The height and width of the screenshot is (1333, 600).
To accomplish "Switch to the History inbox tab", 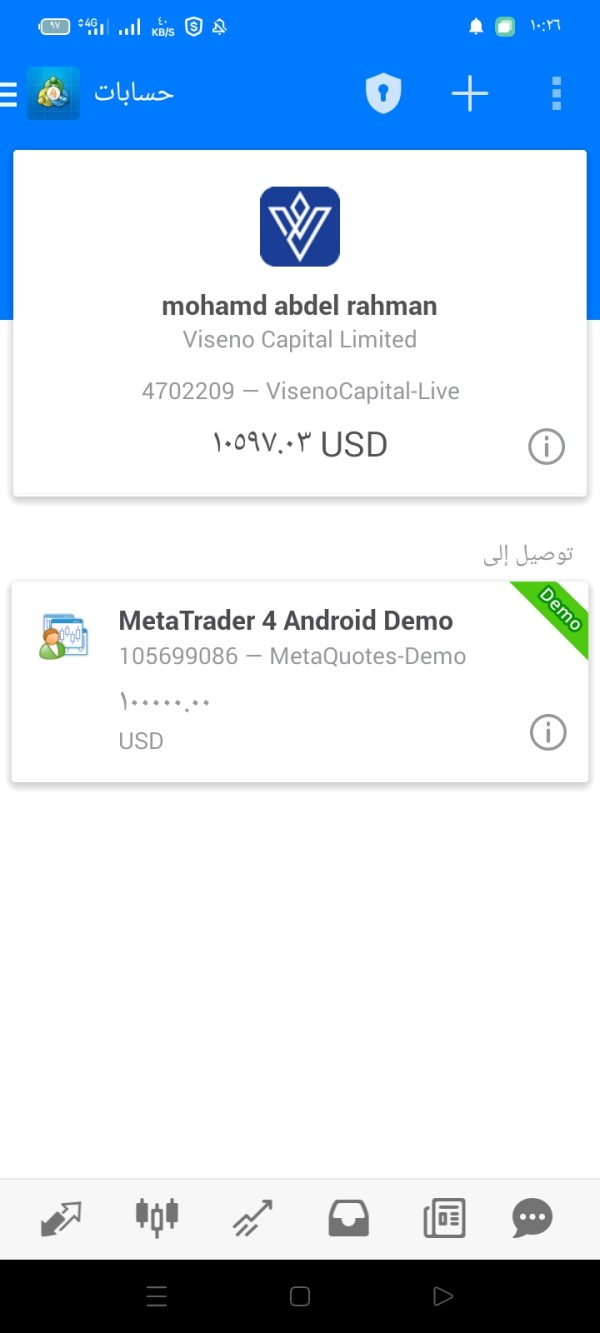I will pyautogui.click(x=349, y=1218).
